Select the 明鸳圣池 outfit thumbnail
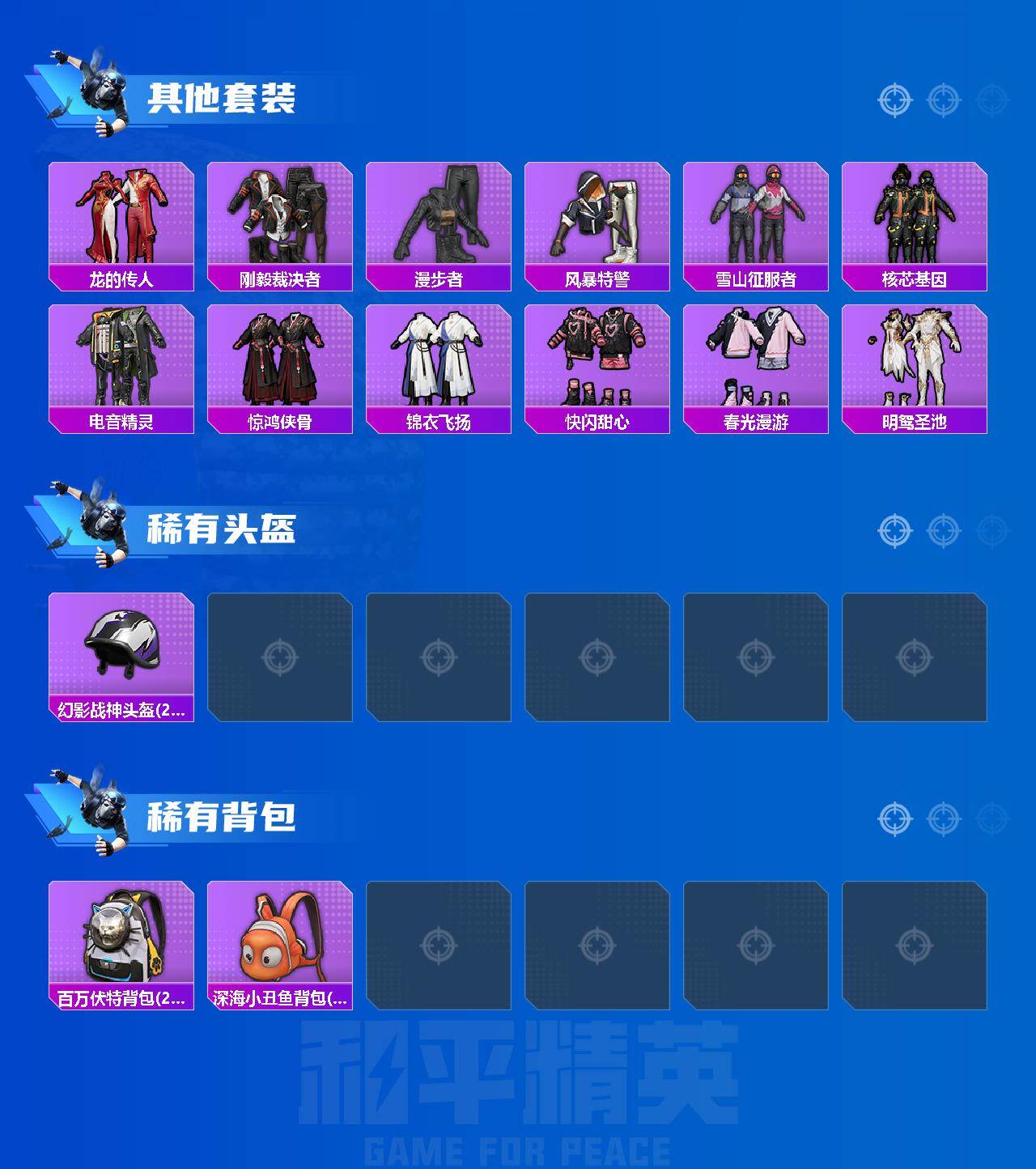Viewport: 1036px width, 1169px height. 915,360
